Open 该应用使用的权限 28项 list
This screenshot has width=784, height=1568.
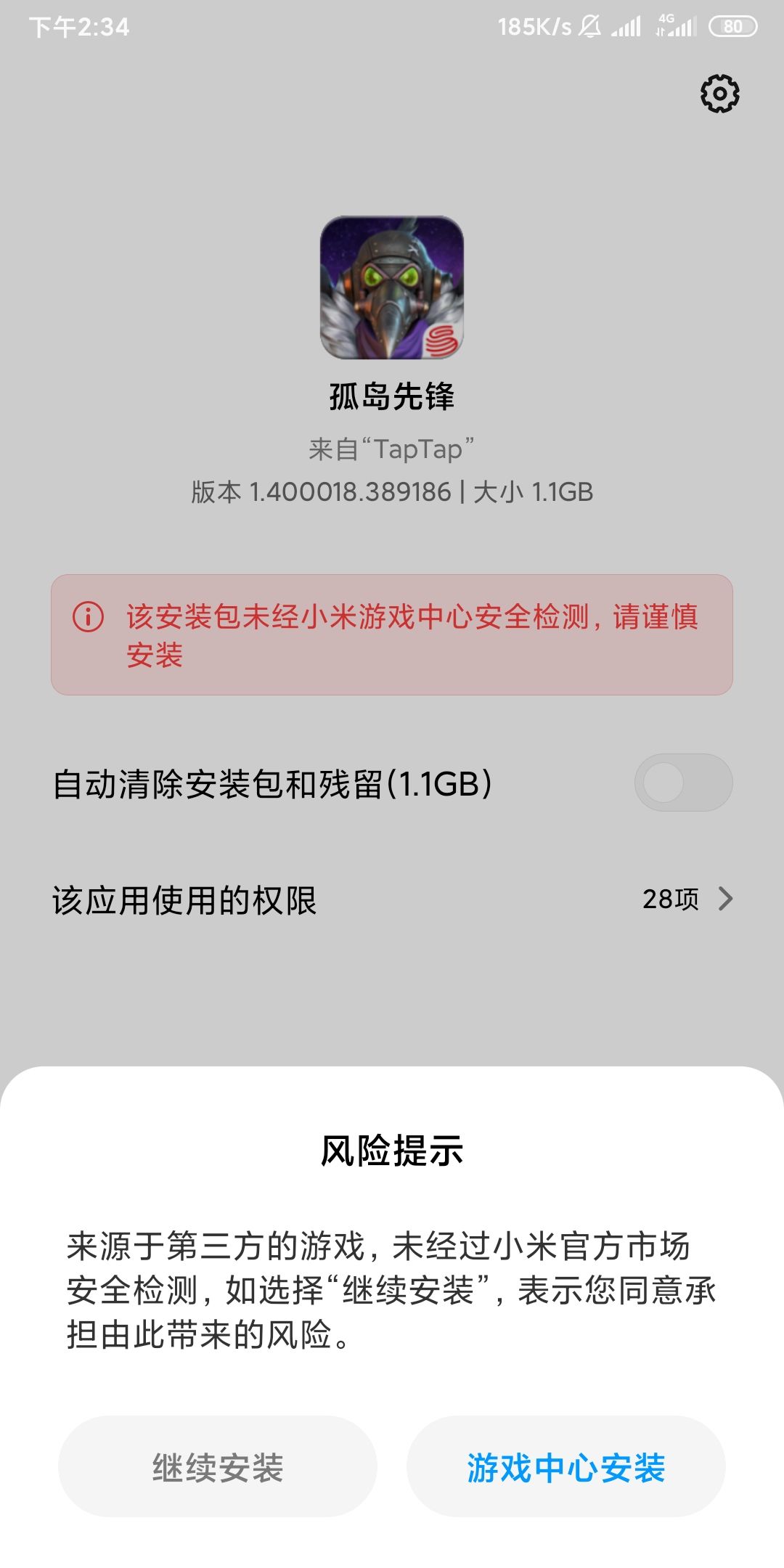coord(392,900)
